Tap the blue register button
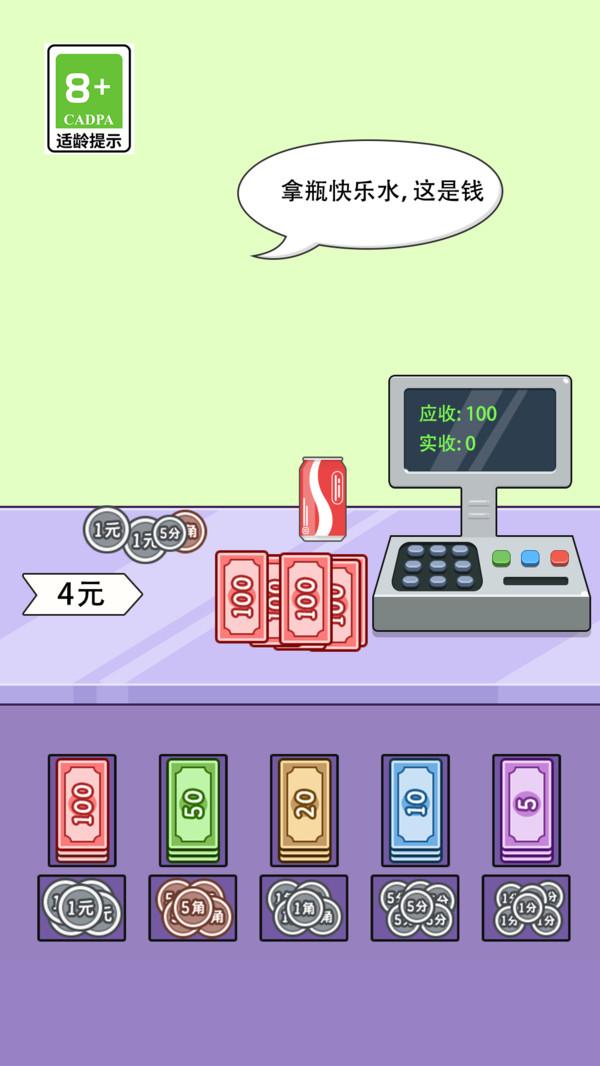600x1066 pixels. click(531, 557)
